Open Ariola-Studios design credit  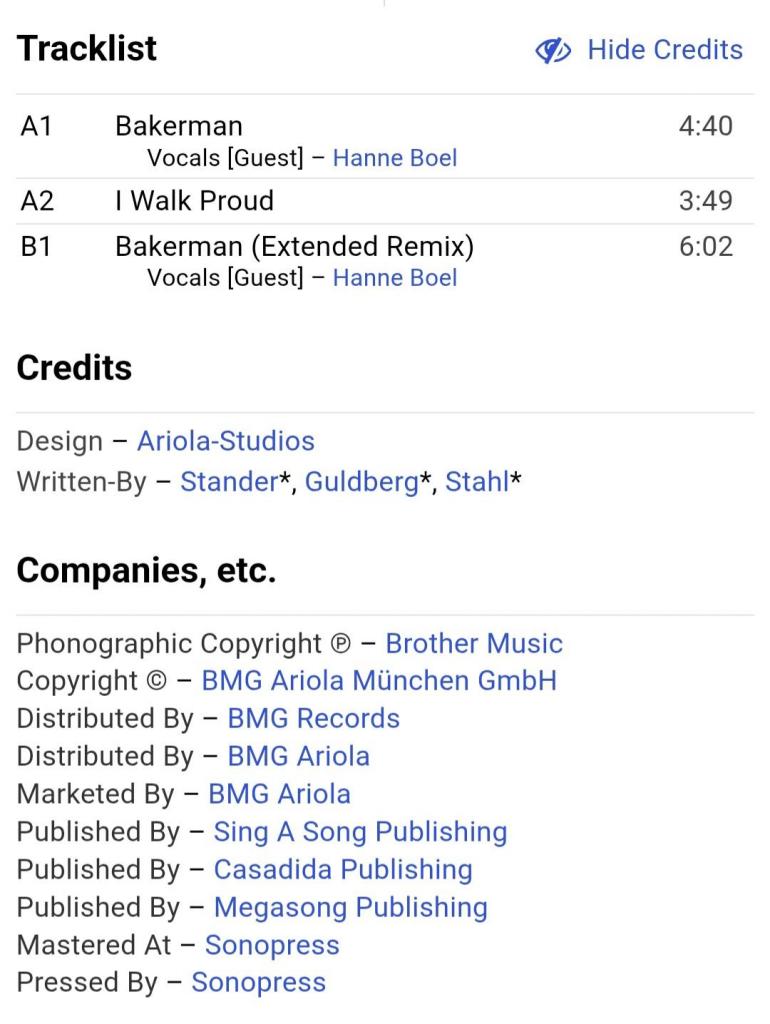(x=225, y=441)
